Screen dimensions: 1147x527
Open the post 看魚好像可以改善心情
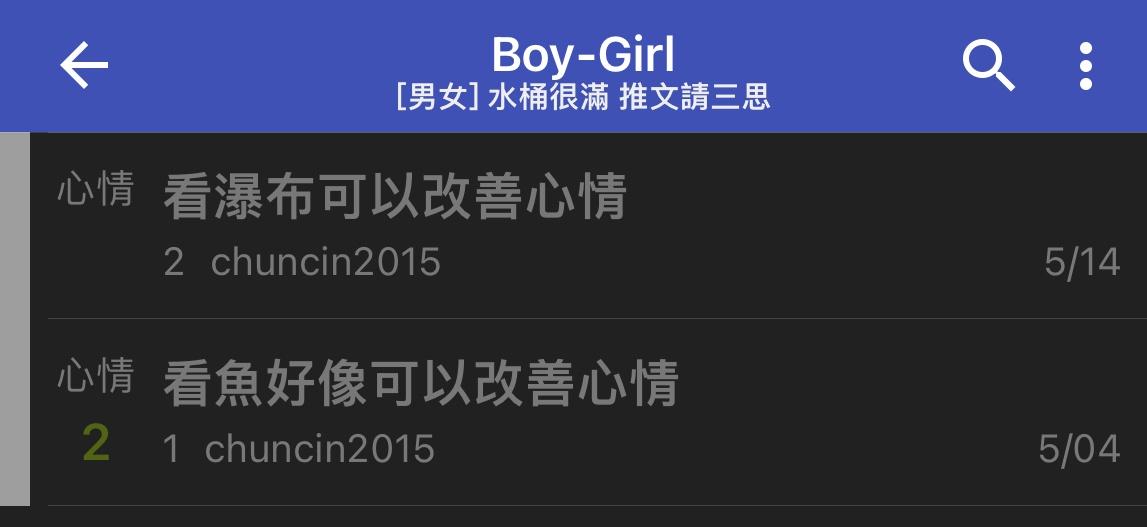(x=420, y=384)
